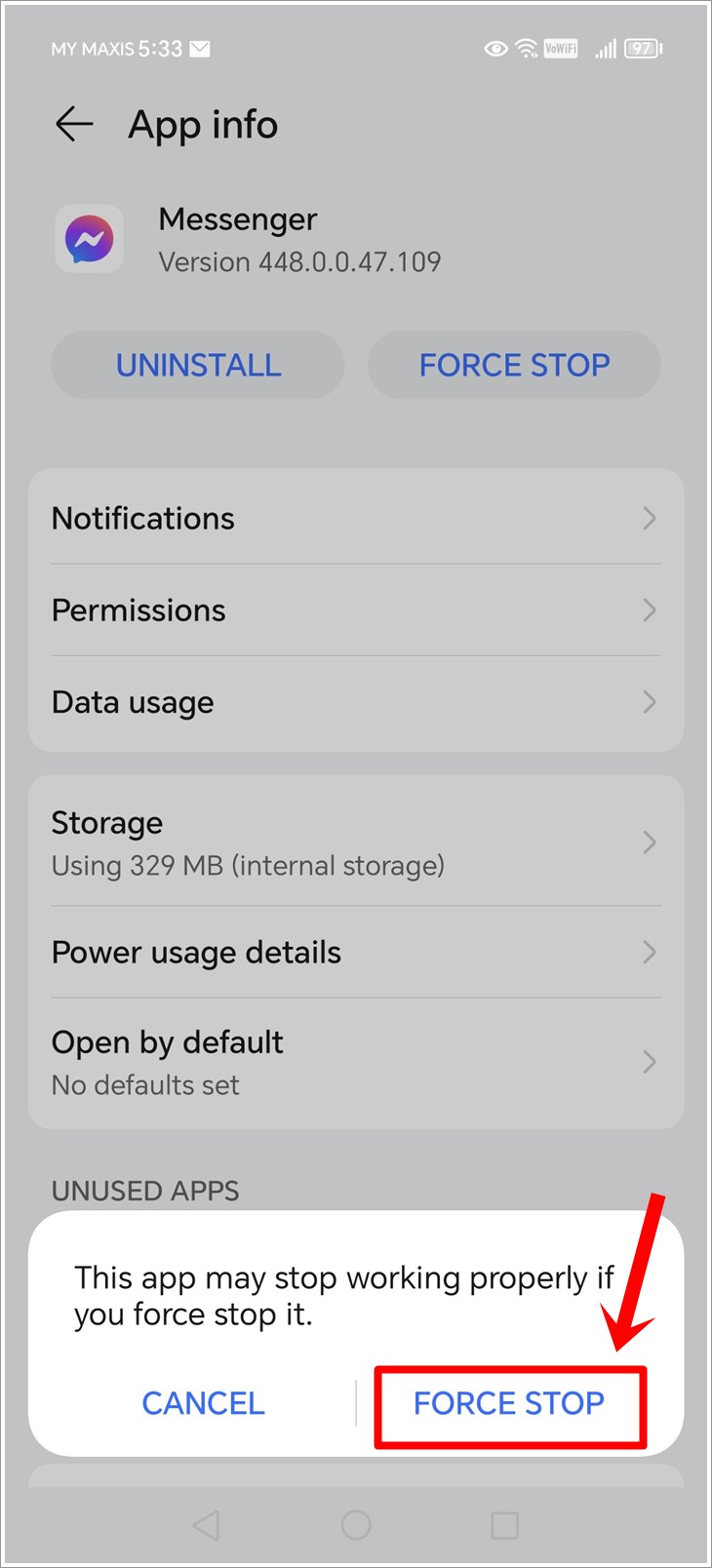Viewport: 712px width, 1568px height.
Task: Expand Power usage details
Action: click(355, 953)
